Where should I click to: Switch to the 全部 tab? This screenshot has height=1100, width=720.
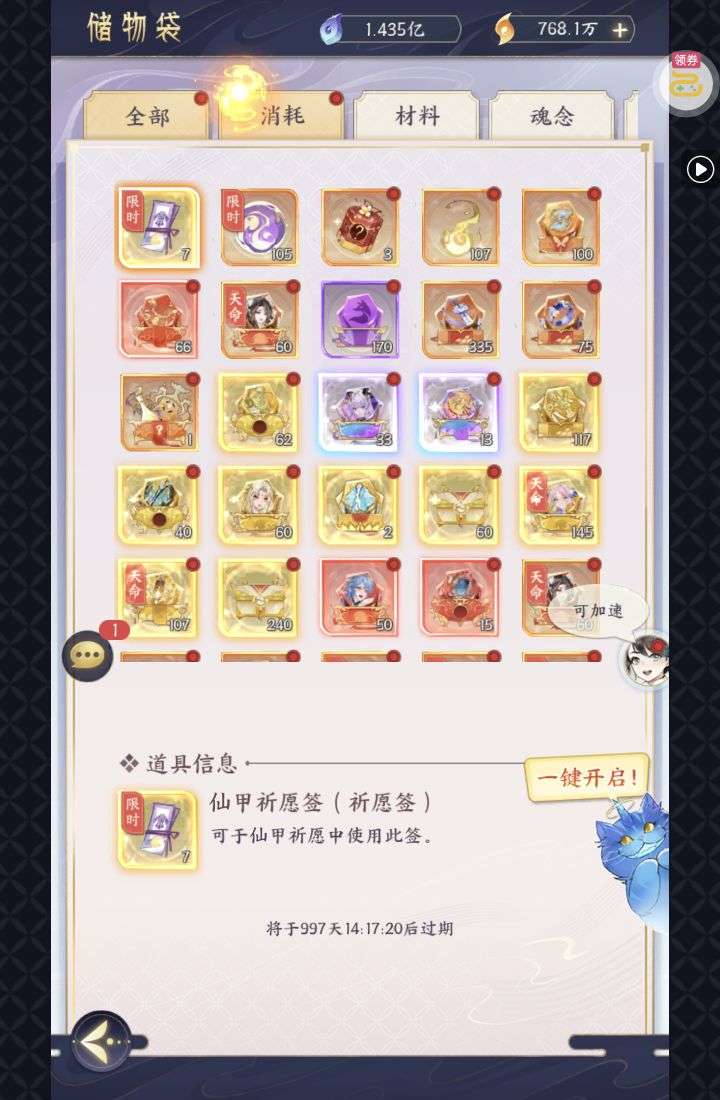148,117
